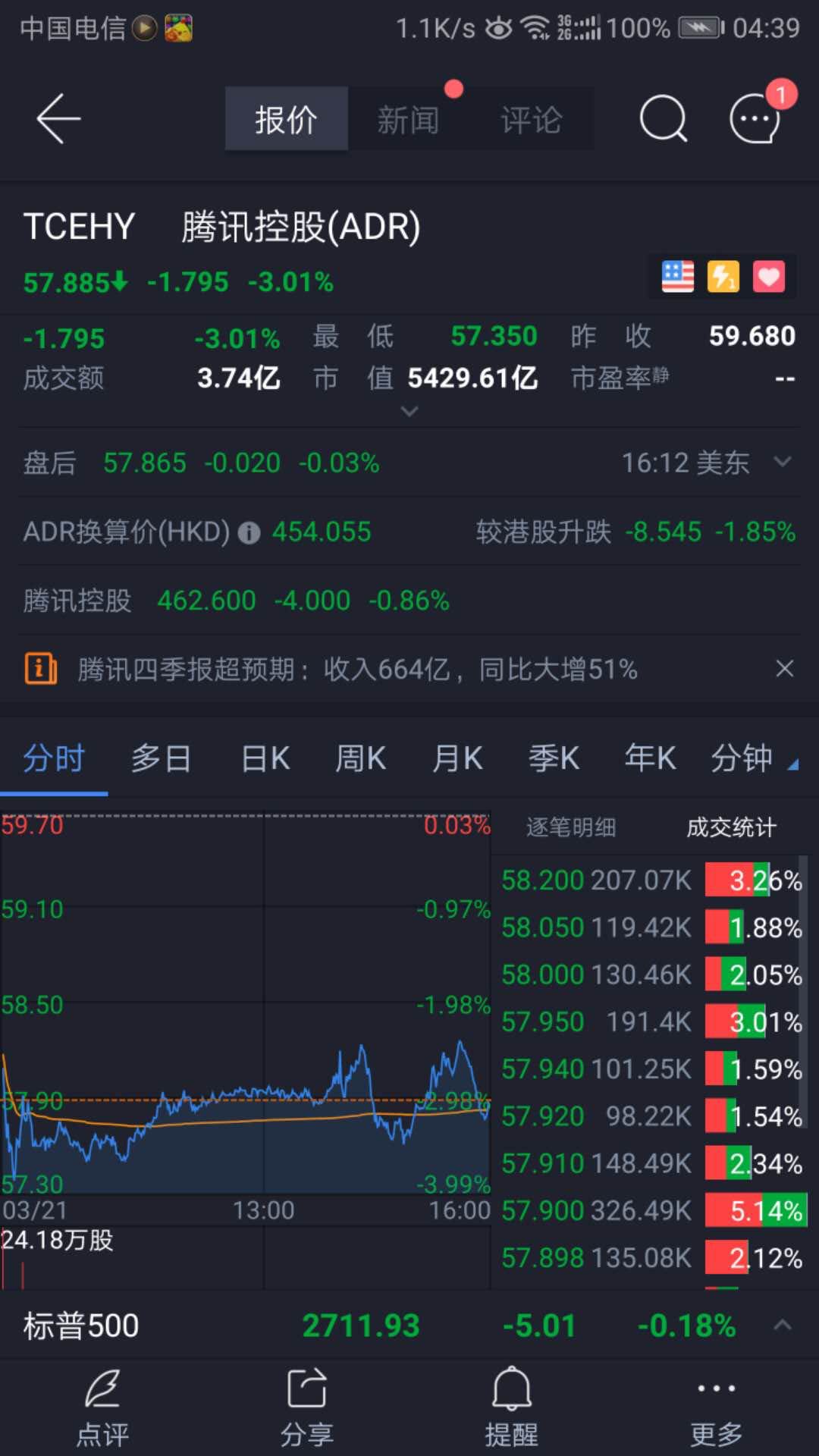Open the 分钟 chart dropdown
The width and height of the screenshot is (819, 1456).
(x=751, y=758)
